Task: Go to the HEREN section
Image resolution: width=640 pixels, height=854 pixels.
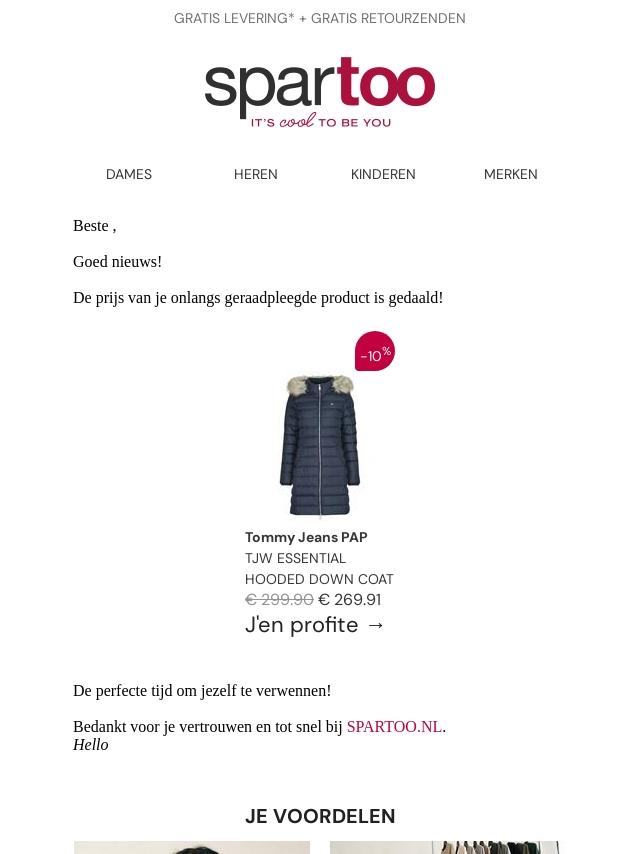Action: click(x=256, y=174)
